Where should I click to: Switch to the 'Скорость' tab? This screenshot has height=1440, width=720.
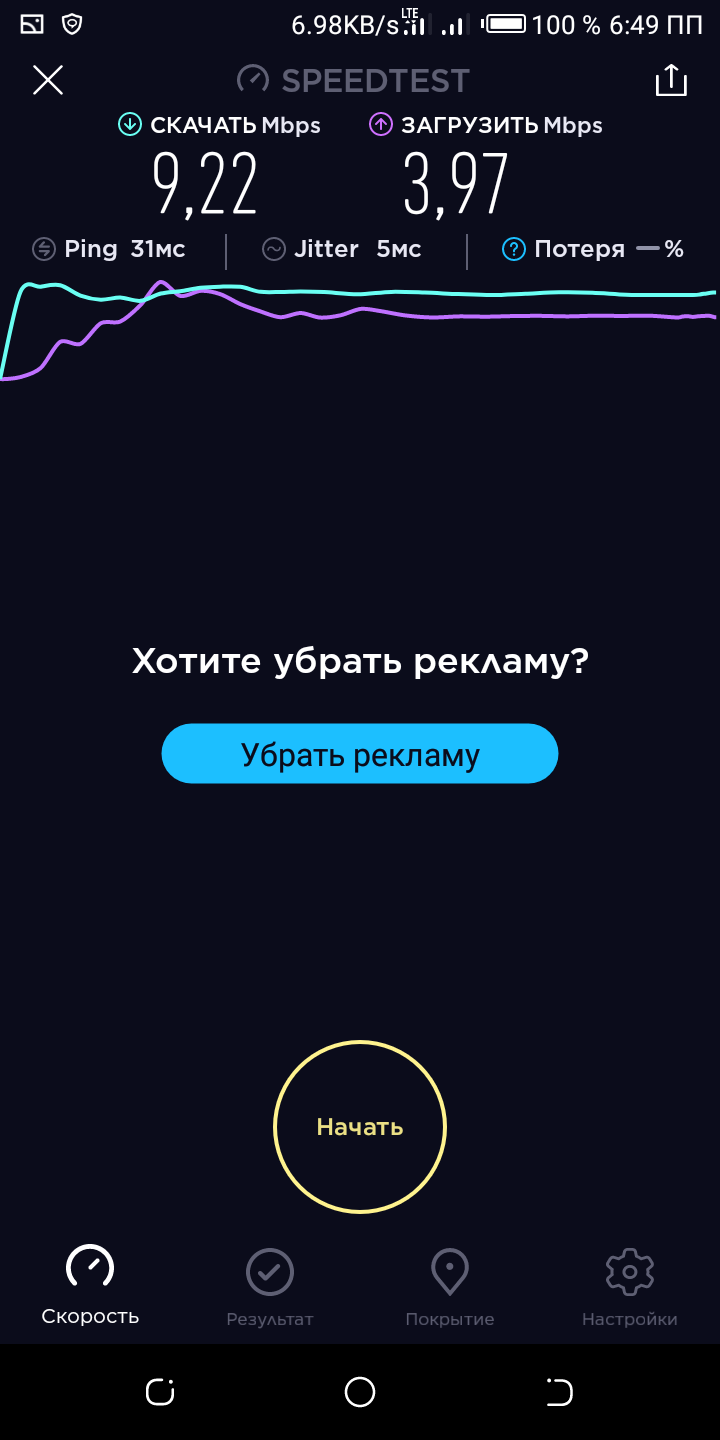coord(90,1285)
